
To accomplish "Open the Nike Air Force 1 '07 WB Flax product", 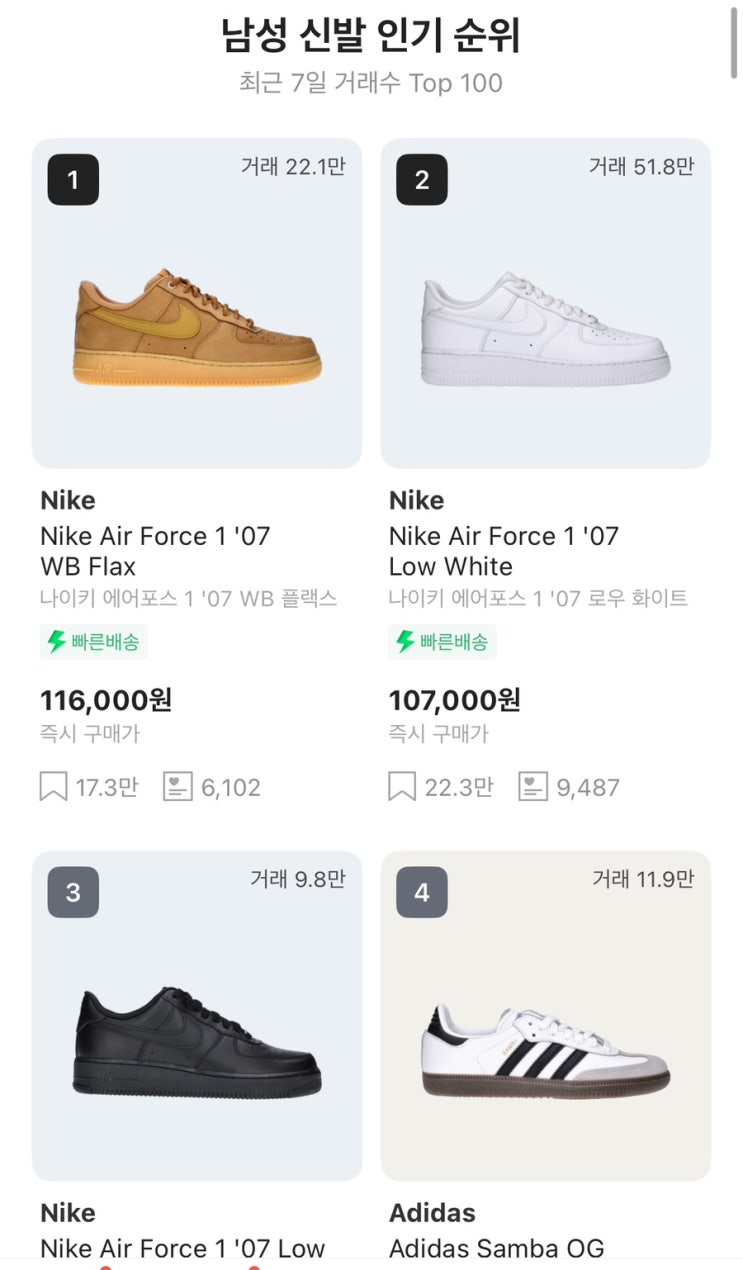I will pos(197,303).
